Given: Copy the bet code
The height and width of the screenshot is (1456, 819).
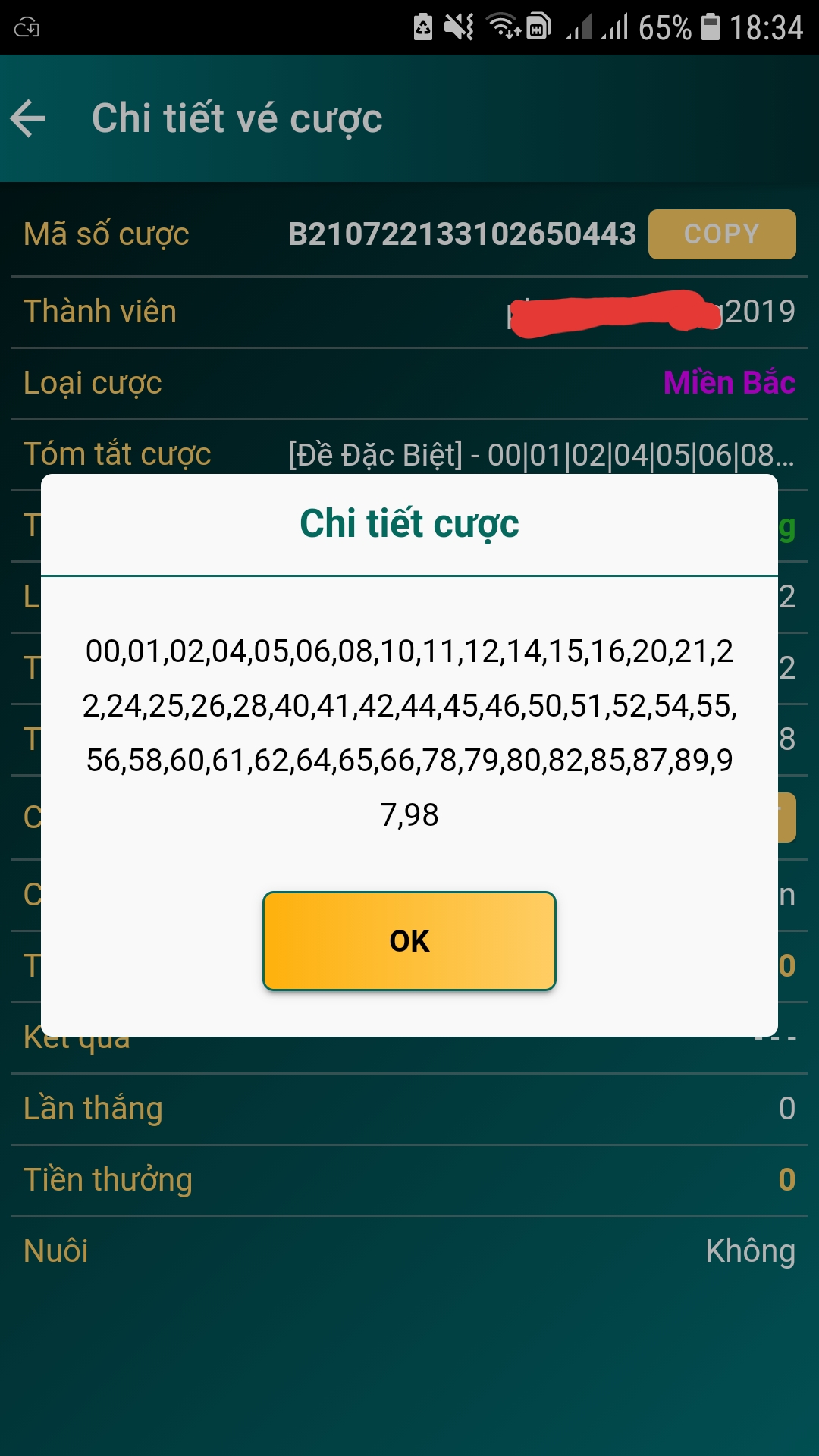Looking at the screenshot, I should pyautogui.click(x=721, y=234).
